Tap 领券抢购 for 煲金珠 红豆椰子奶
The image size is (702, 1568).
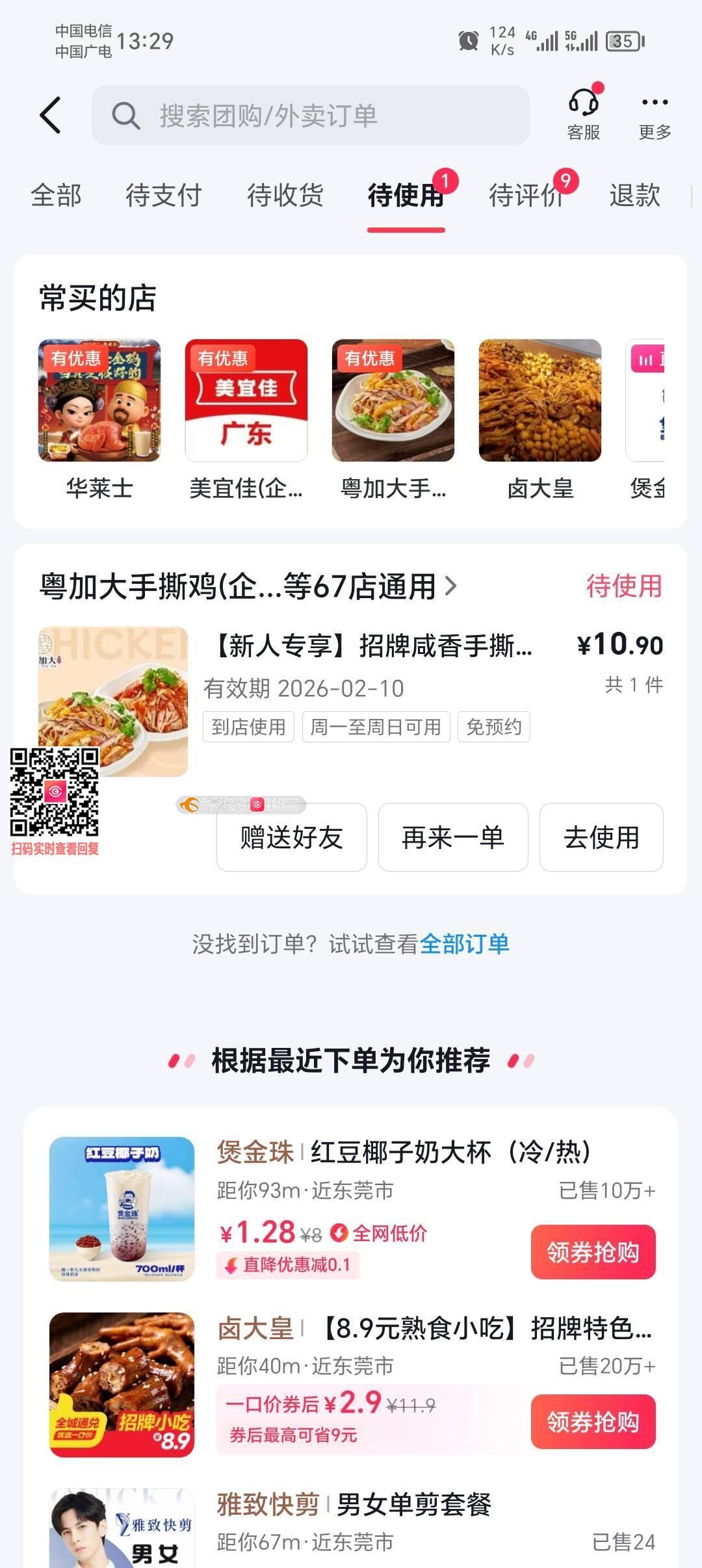(x=593, y=1251)
